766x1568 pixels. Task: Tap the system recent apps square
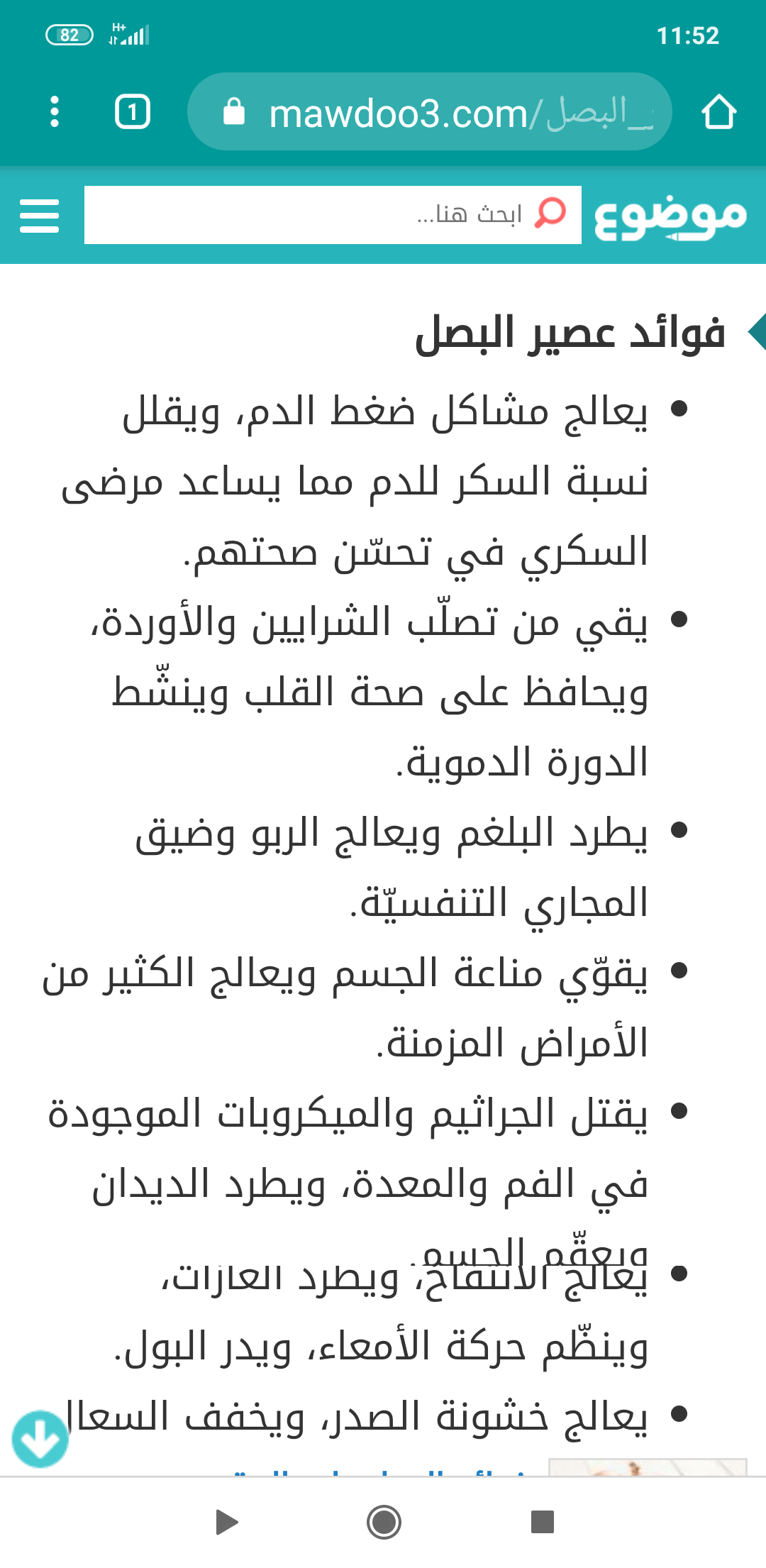tap(542, 1522)
